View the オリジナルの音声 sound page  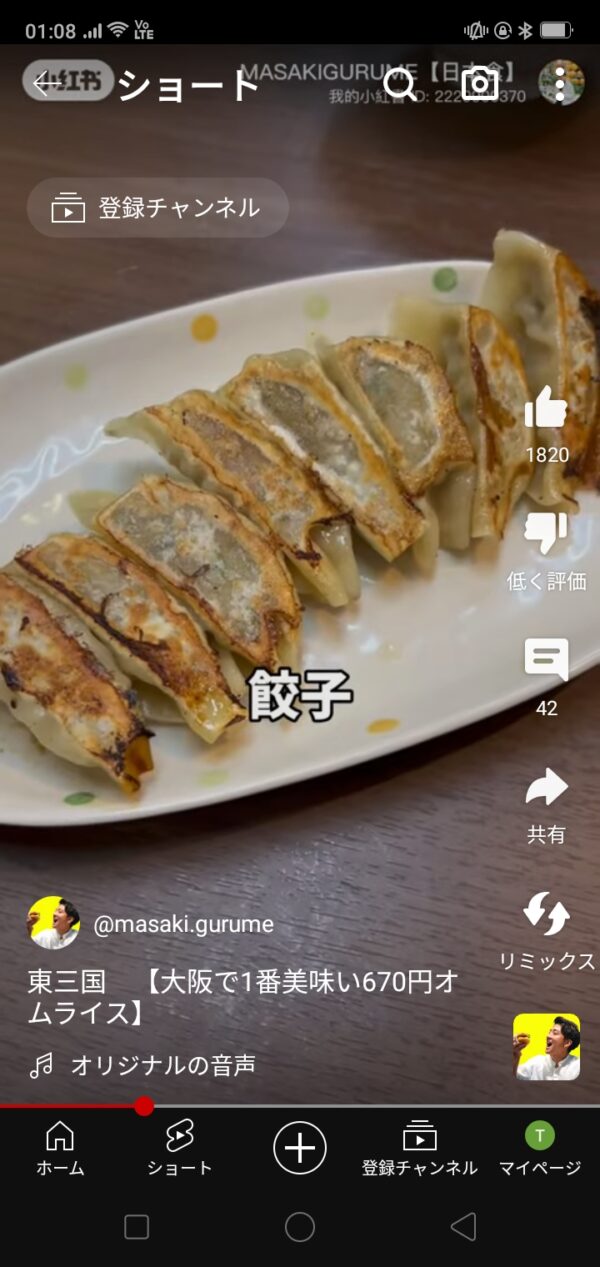[162, 1066]
